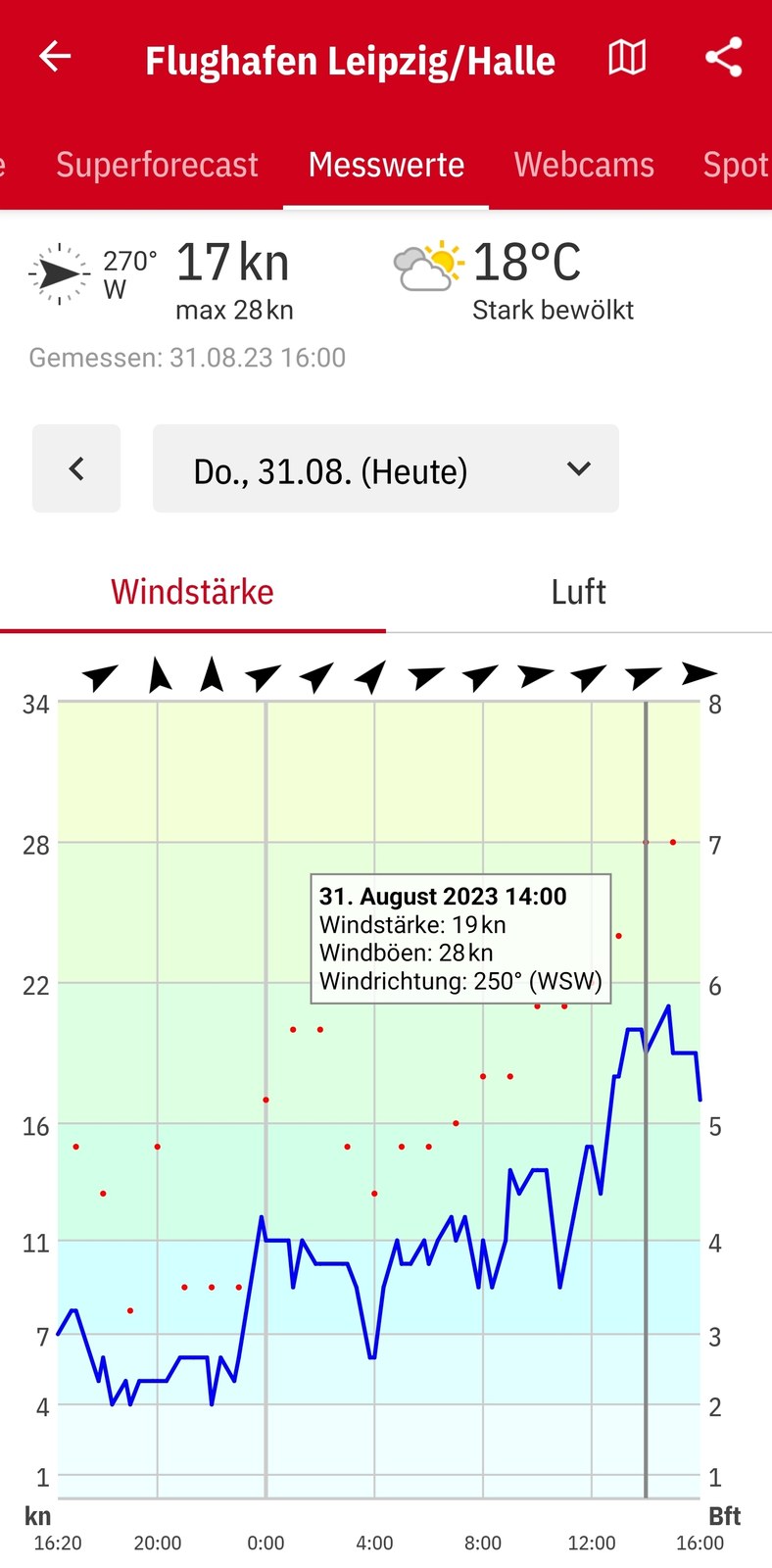Screen dimensions: 772x1568
Task: Go back using the arrow icon
Action: [55, 57]
